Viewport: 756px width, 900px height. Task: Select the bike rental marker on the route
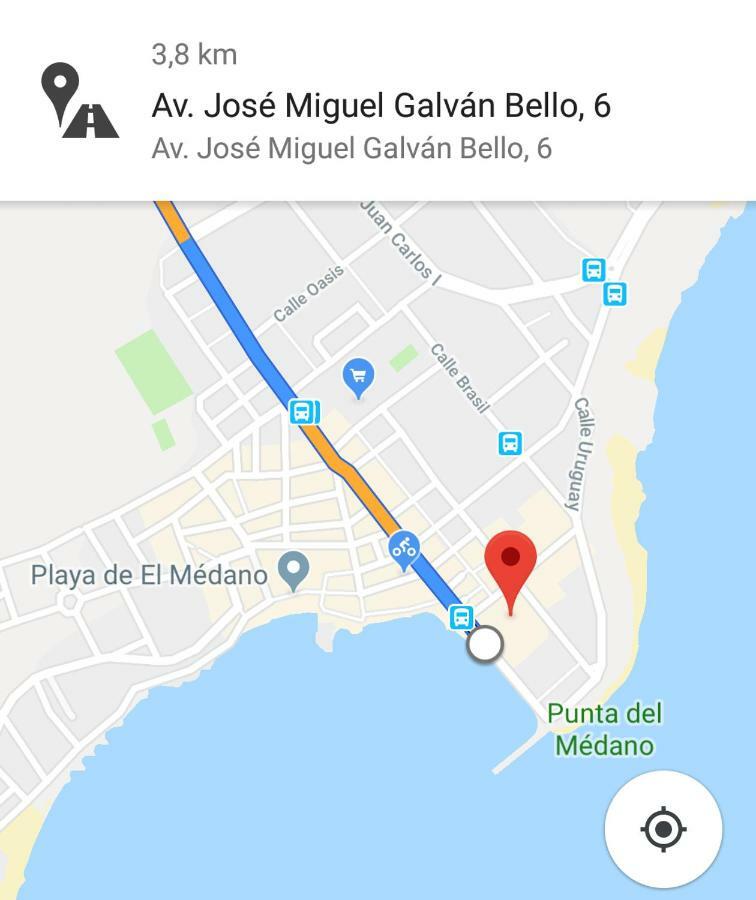coord(404,548)
